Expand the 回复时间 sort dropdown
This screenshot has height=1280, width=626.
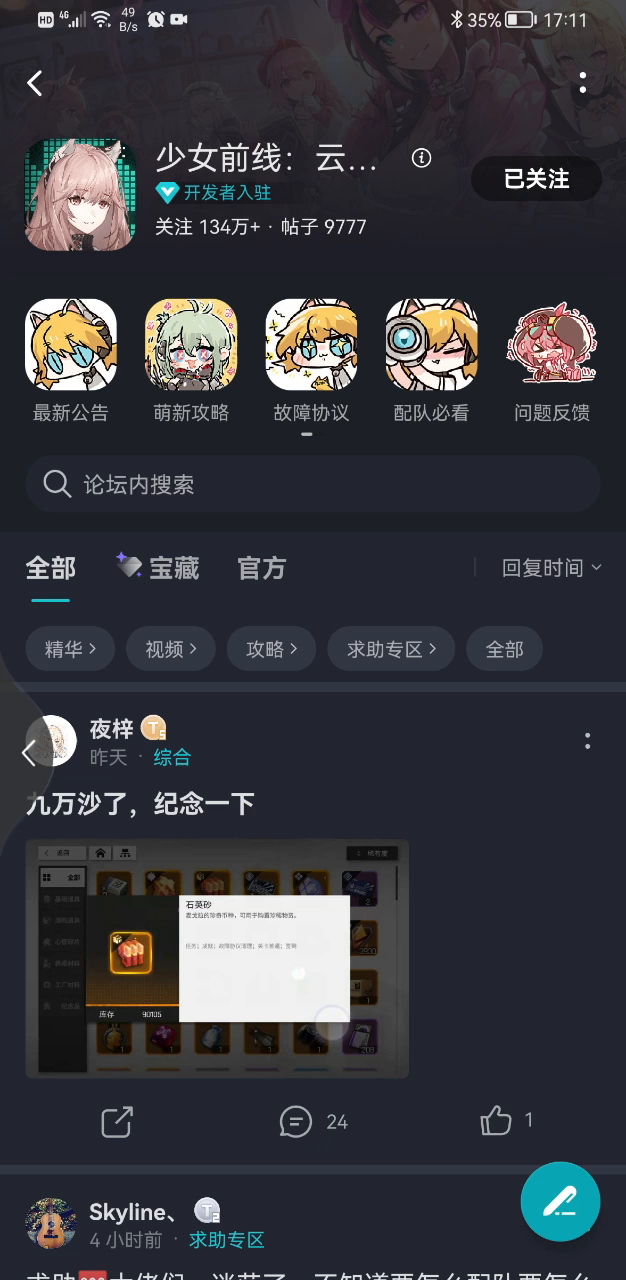pos(552,568)
